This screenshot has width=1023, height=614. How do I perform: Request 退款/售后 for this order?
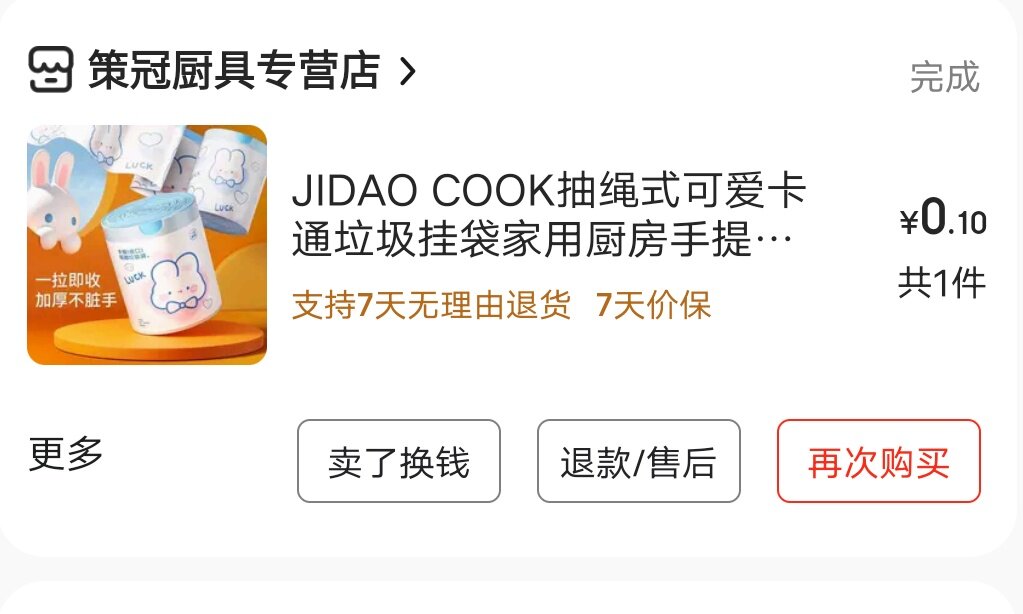point(638,461)
